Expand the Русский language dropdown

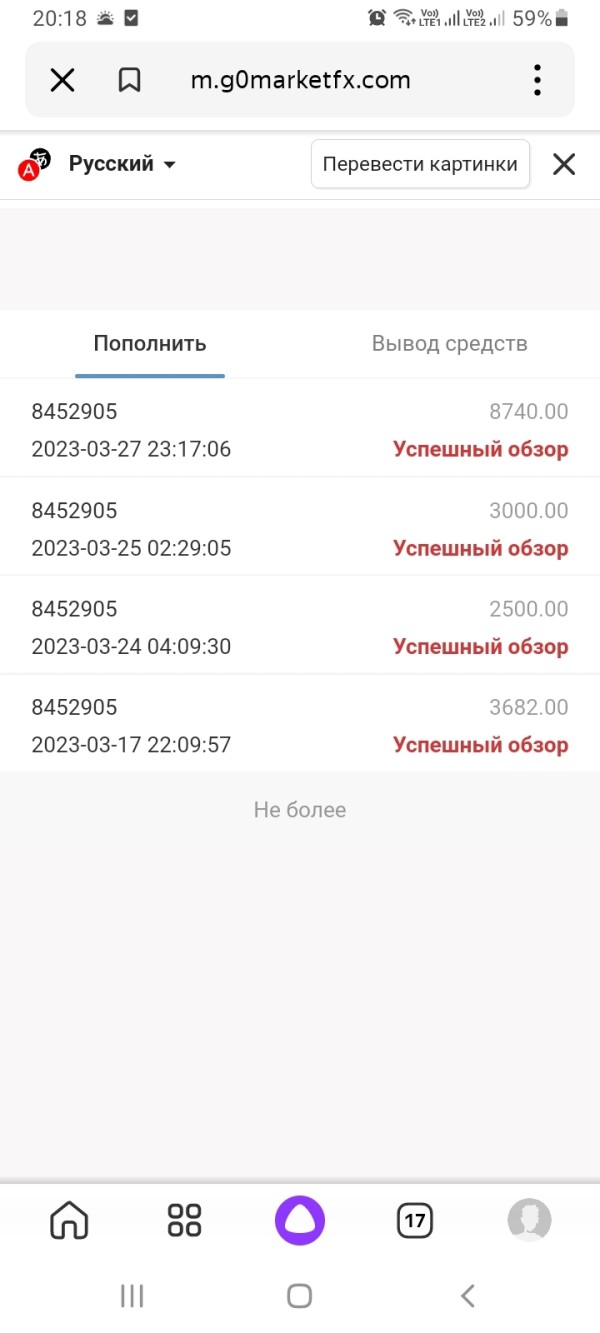click(122, 164)
